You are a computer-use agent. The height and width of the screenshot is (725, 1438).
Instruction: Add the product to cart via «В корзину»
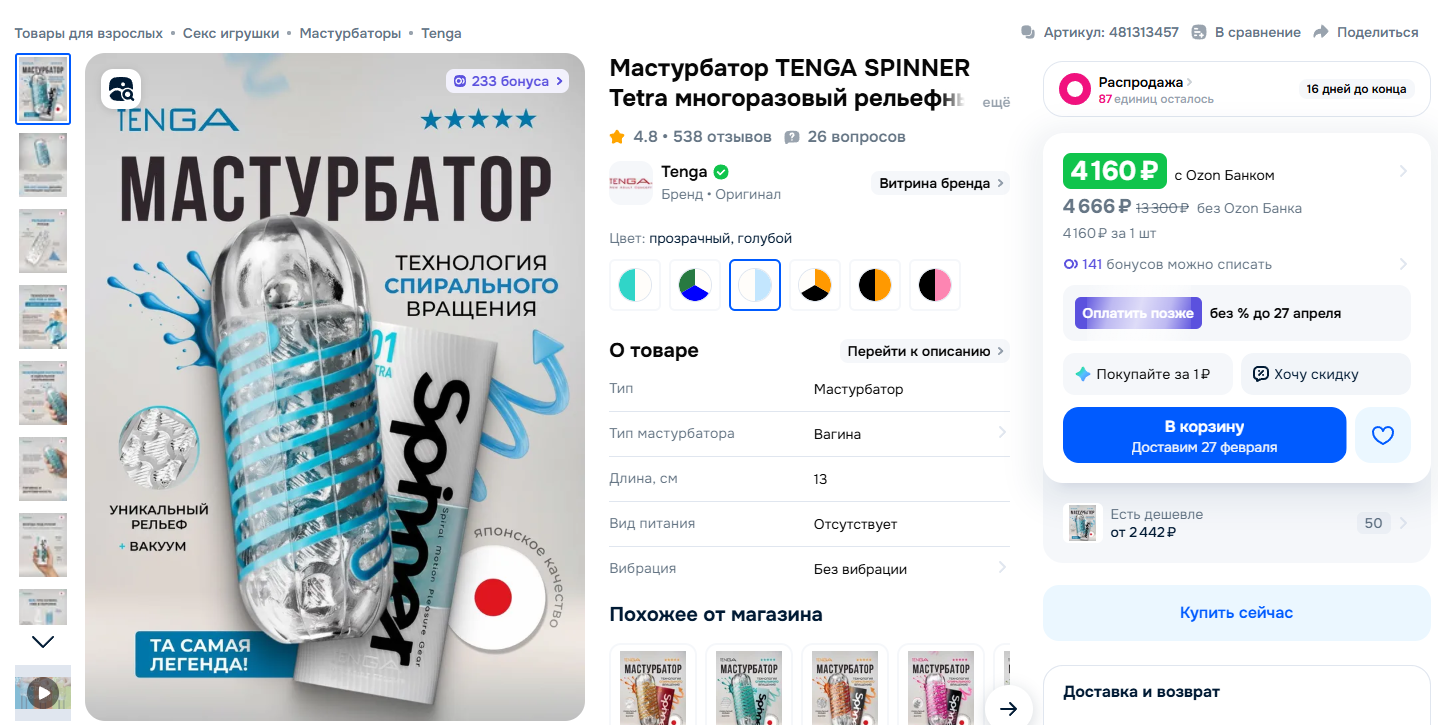[1204, 435]
